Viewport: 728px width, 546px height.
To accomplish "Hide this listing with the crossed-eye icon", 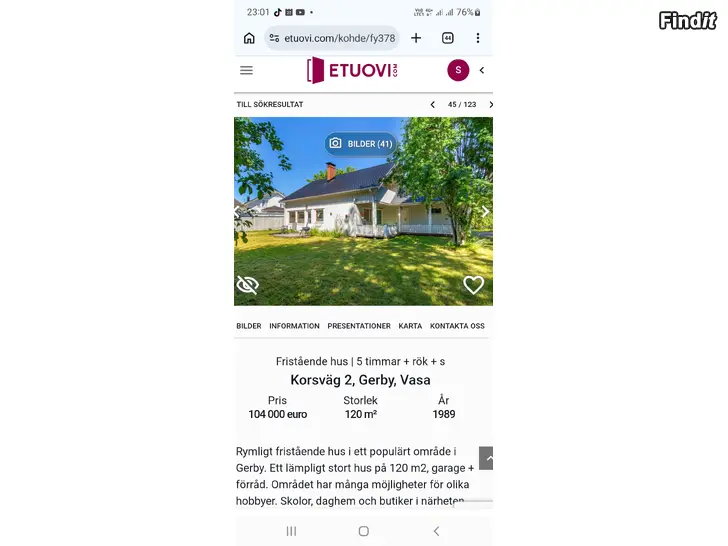I will 248,285.
